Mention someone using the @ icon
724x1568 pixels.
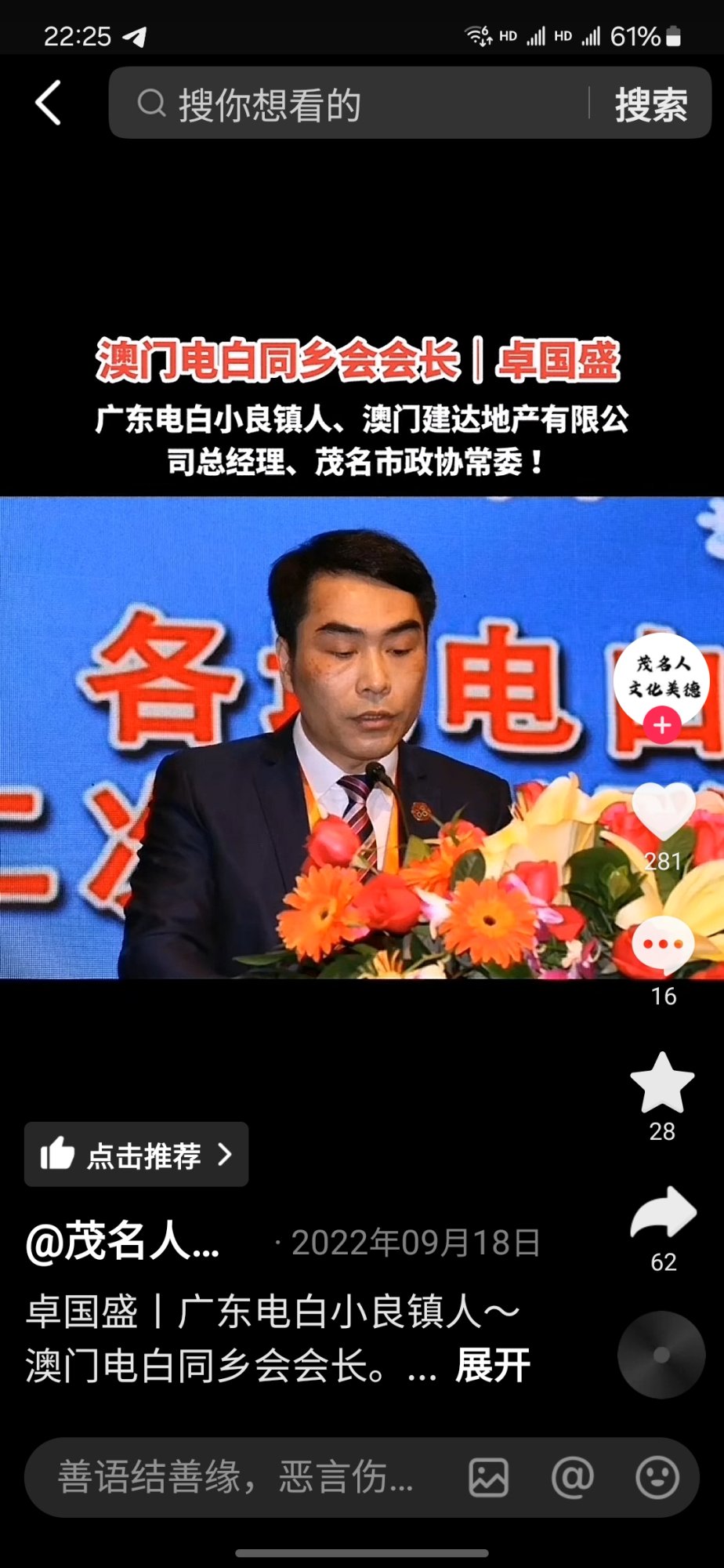pos(572,1478)
